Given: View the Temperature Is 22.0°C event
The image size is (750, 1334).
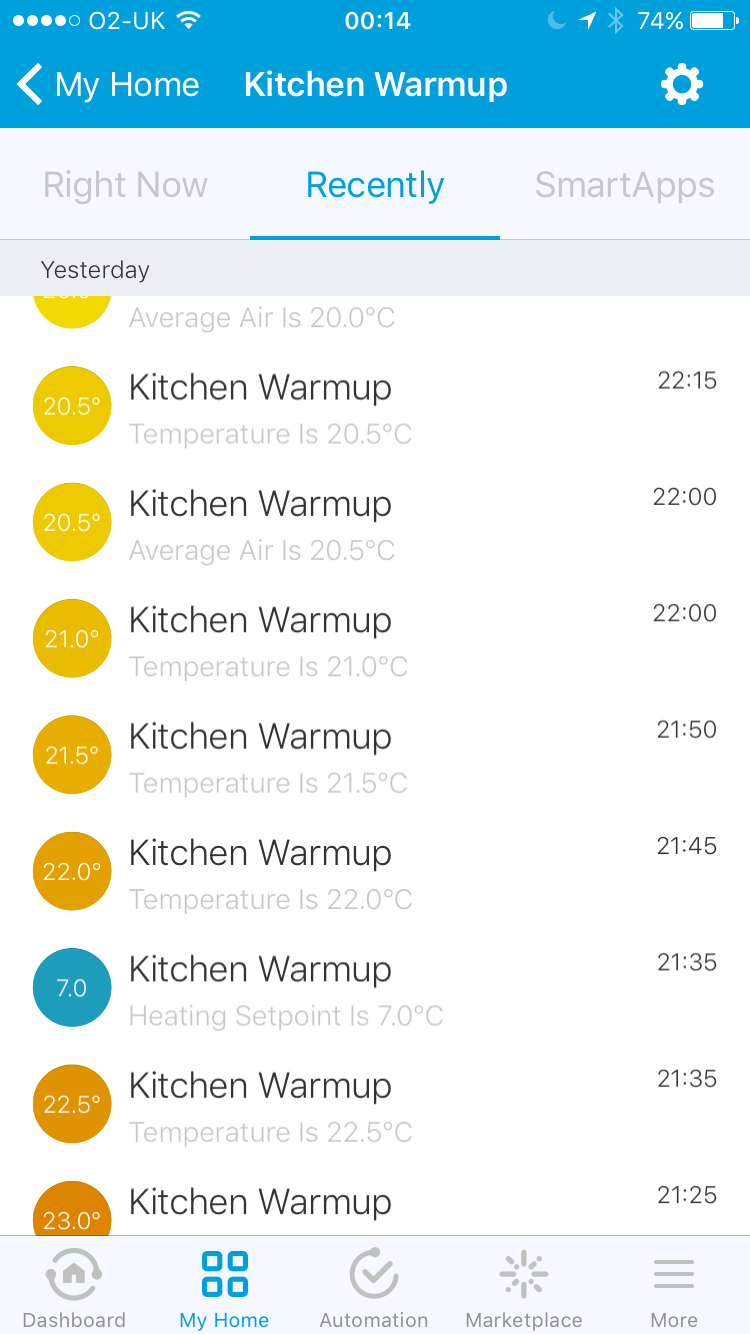Looking at the screenshot, I should tap(375, 873).
